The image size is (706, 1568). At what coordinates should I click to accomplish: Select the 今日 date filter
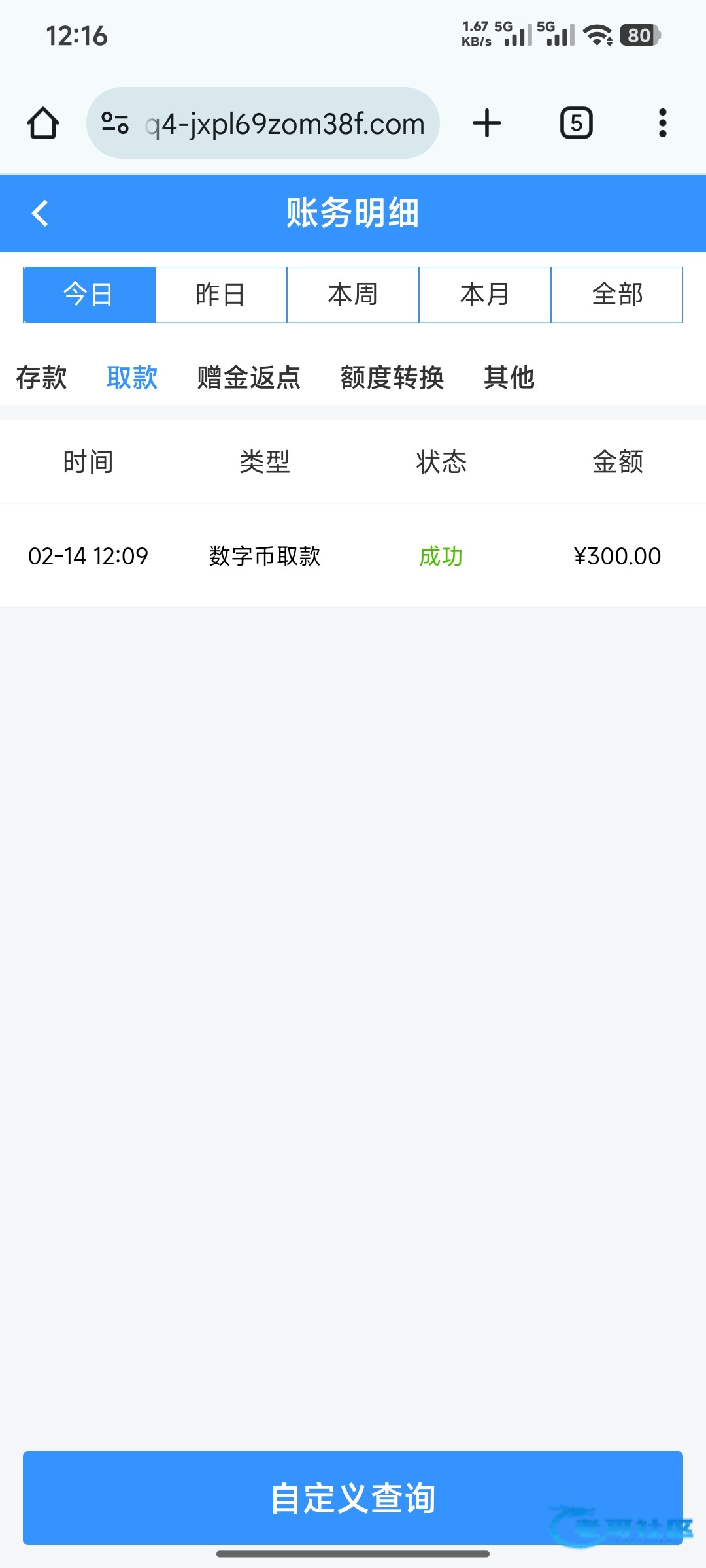click(89, 295)
